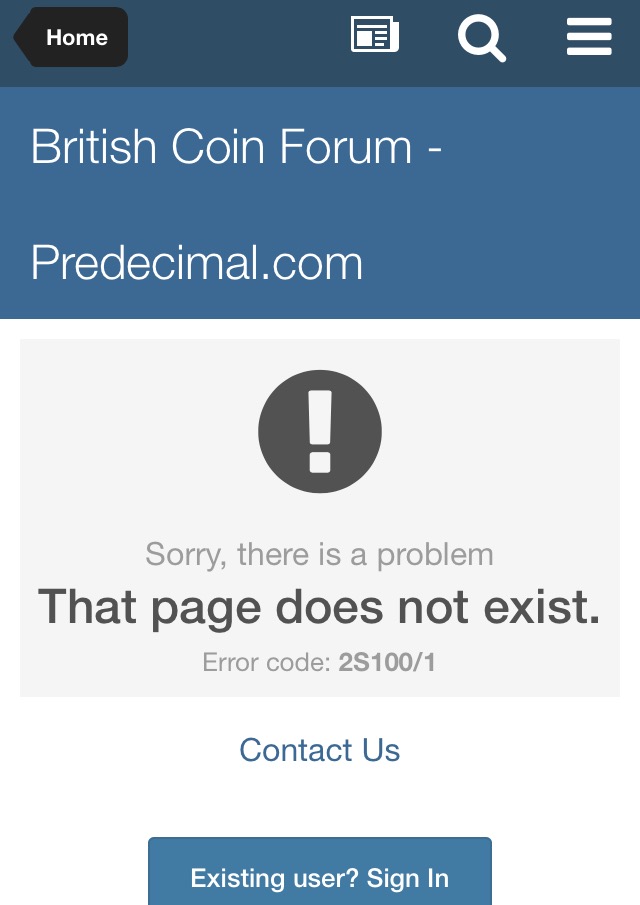640x905 pixels.
Task: Open the news feed icon
Action: point(374,36)
